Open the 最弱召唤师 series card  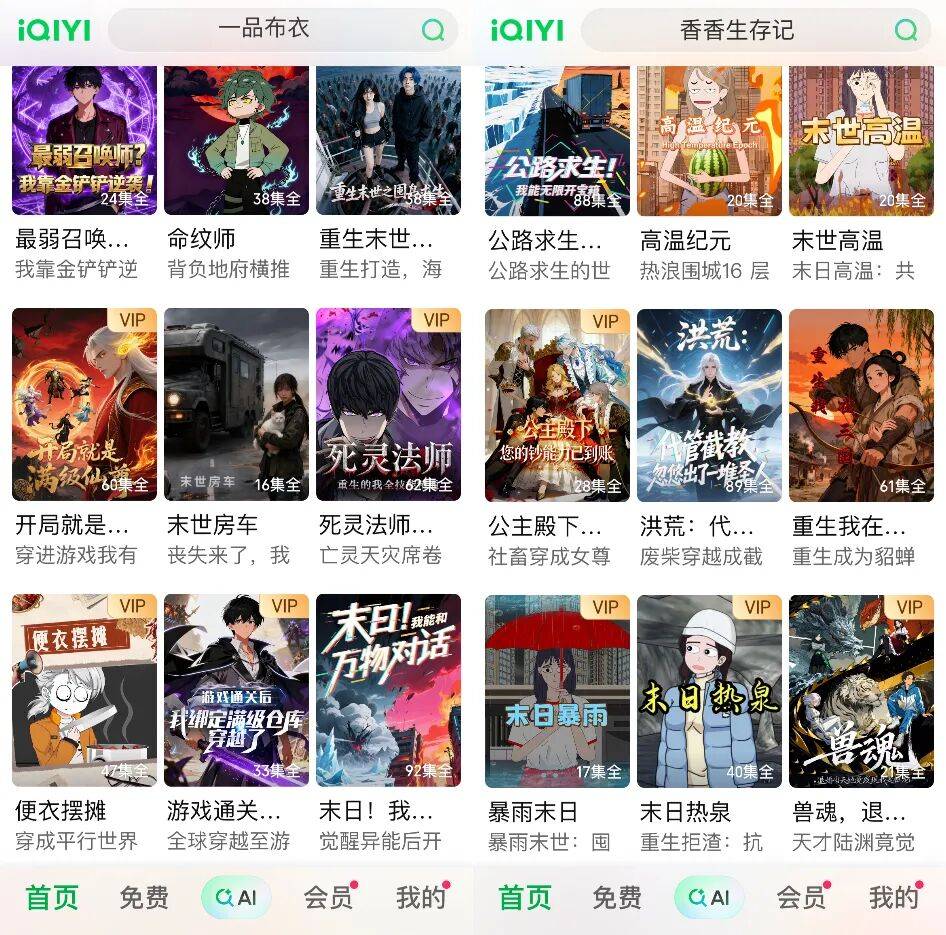(84, 140)
